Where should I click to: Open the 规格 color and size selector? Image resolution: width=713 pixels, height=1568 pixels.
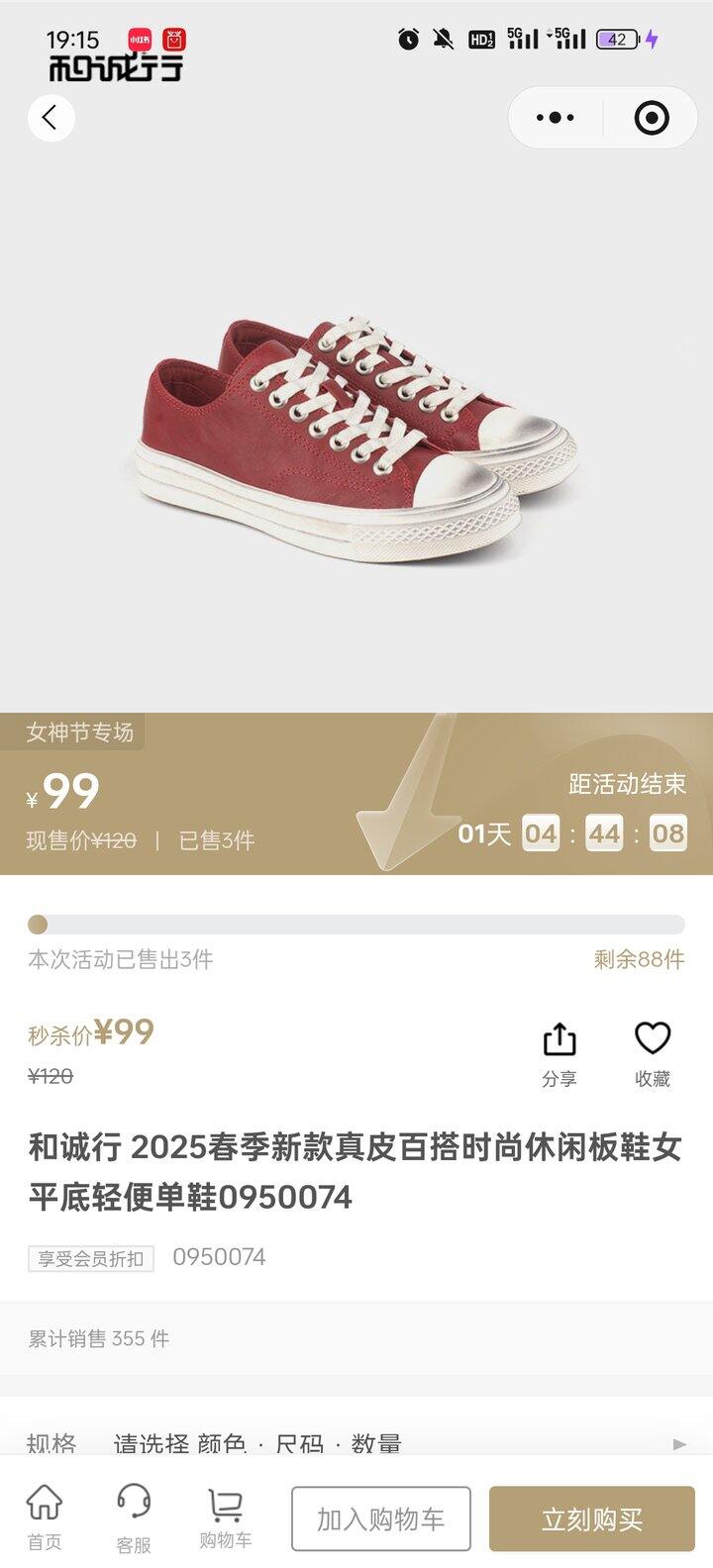[356, 1443]
